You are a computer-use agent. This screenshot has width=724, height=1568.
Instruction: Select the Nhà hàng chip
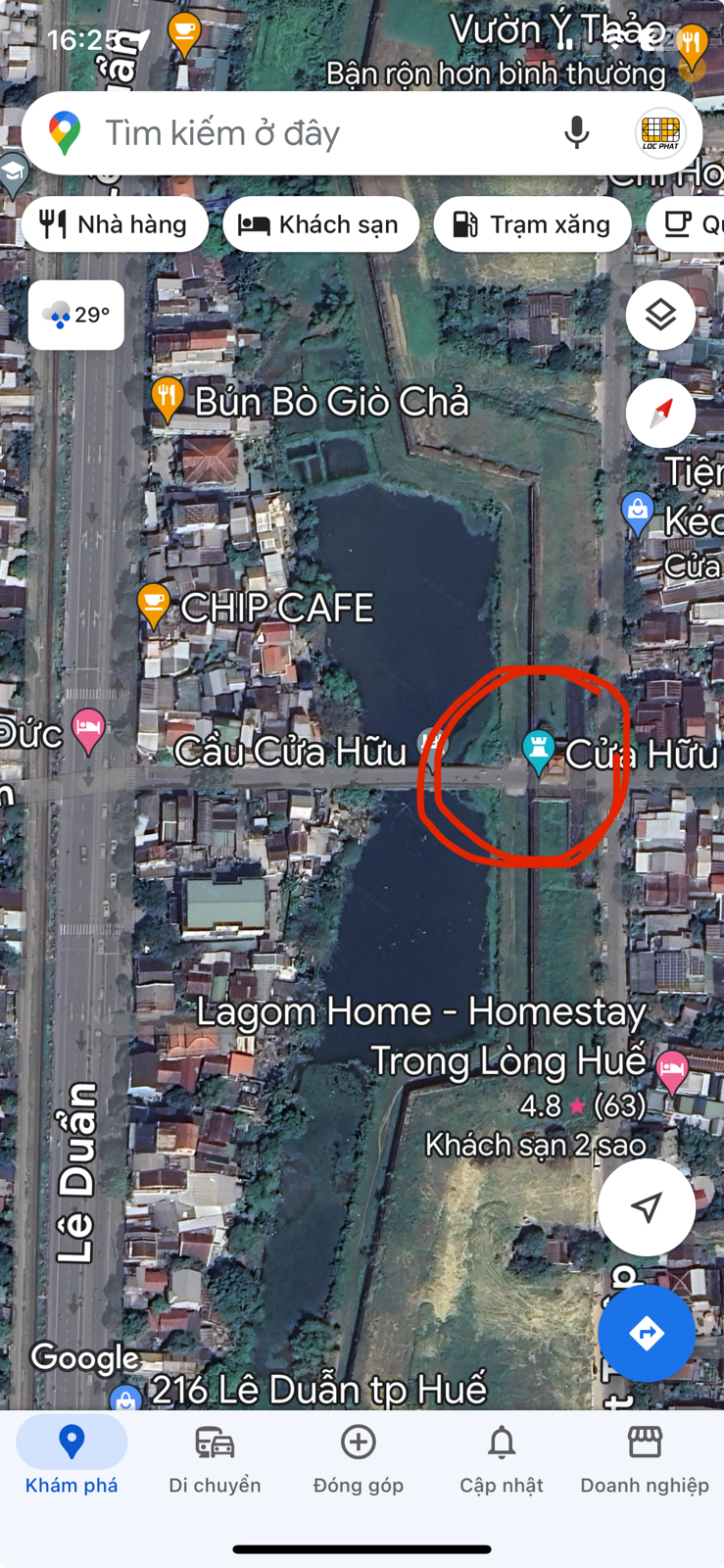(x=115, y=224)
